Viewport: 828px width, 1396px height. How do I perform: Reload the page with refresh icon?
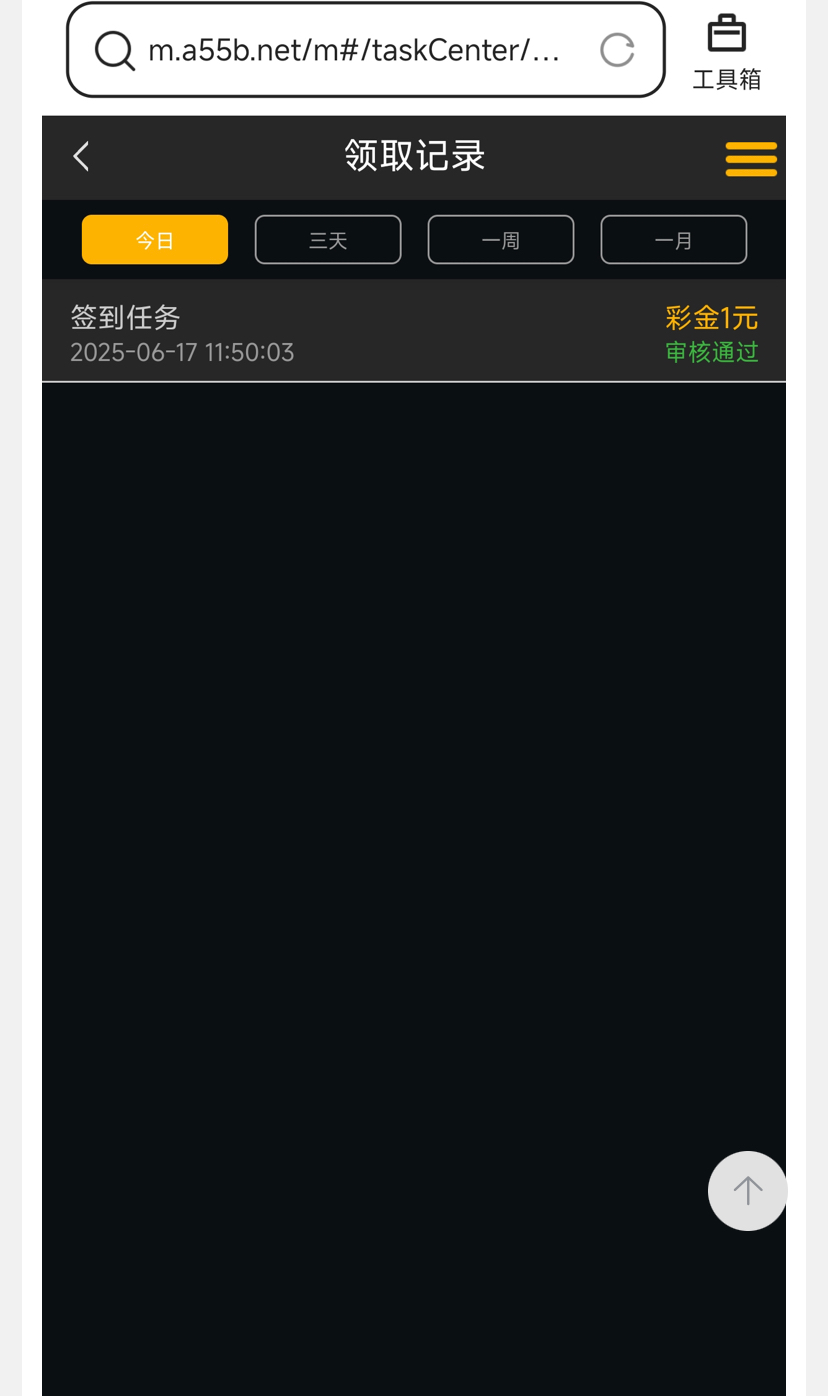pyautogui.click(x=617, y=50)
